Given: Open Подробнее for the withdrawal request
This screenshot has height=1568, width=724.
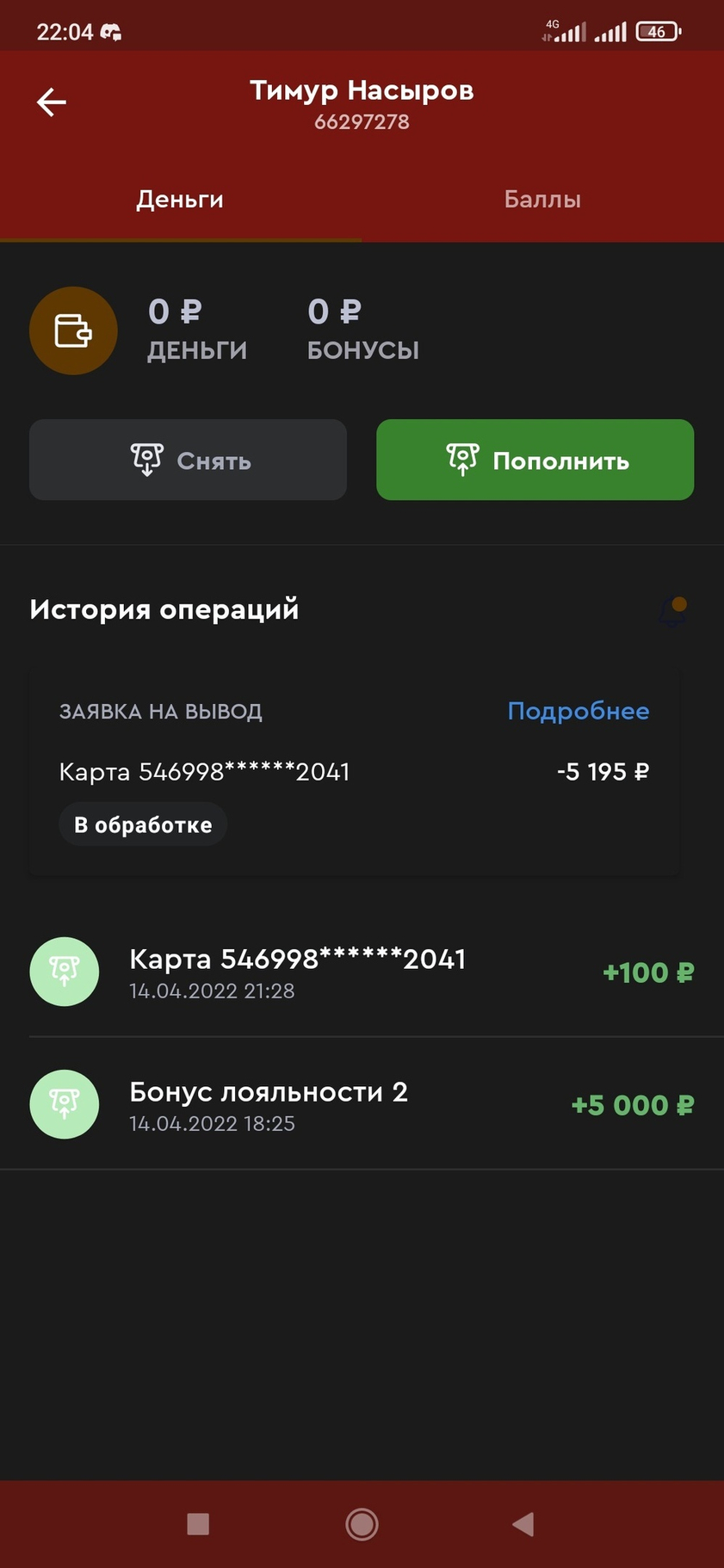Looking at the screenshot, I should click(x=578, y=712).
